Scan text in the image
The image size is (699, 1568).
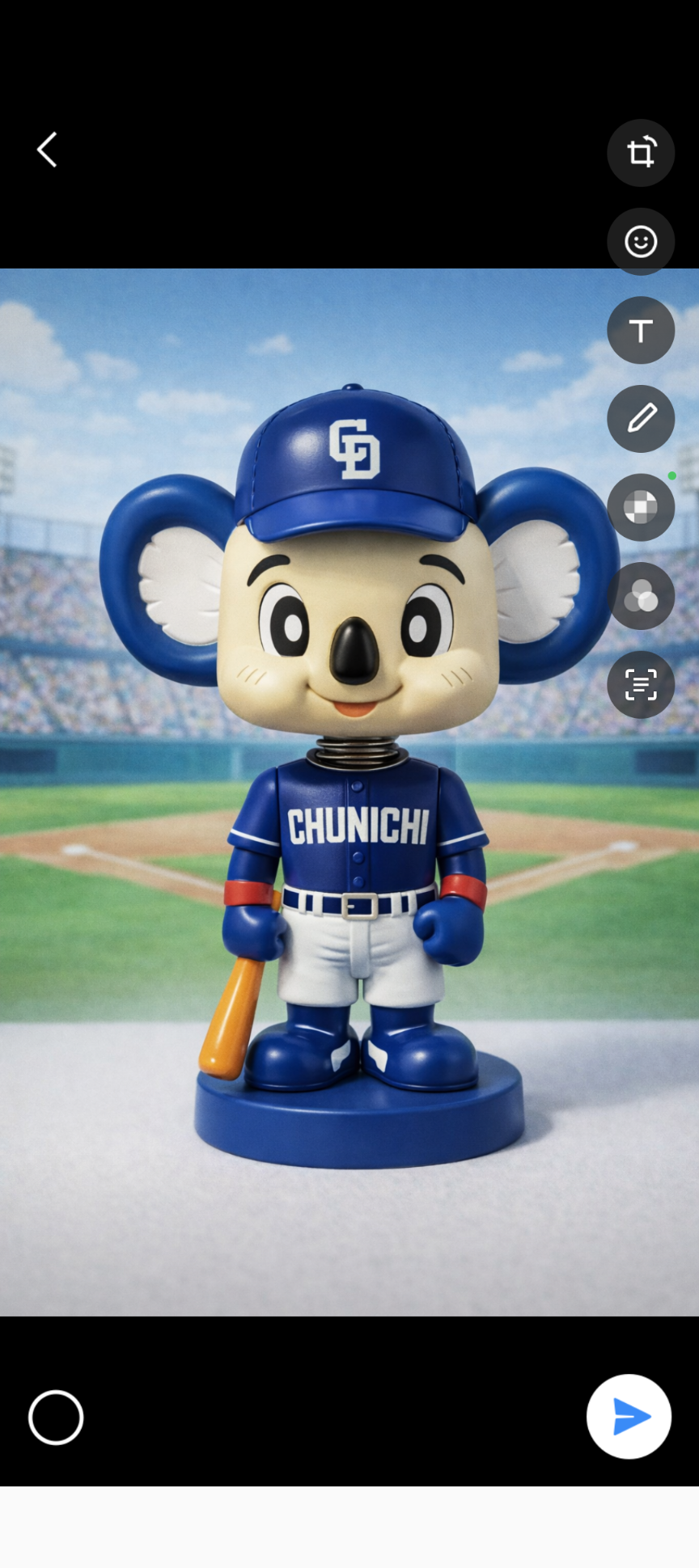tap(641, 684)
